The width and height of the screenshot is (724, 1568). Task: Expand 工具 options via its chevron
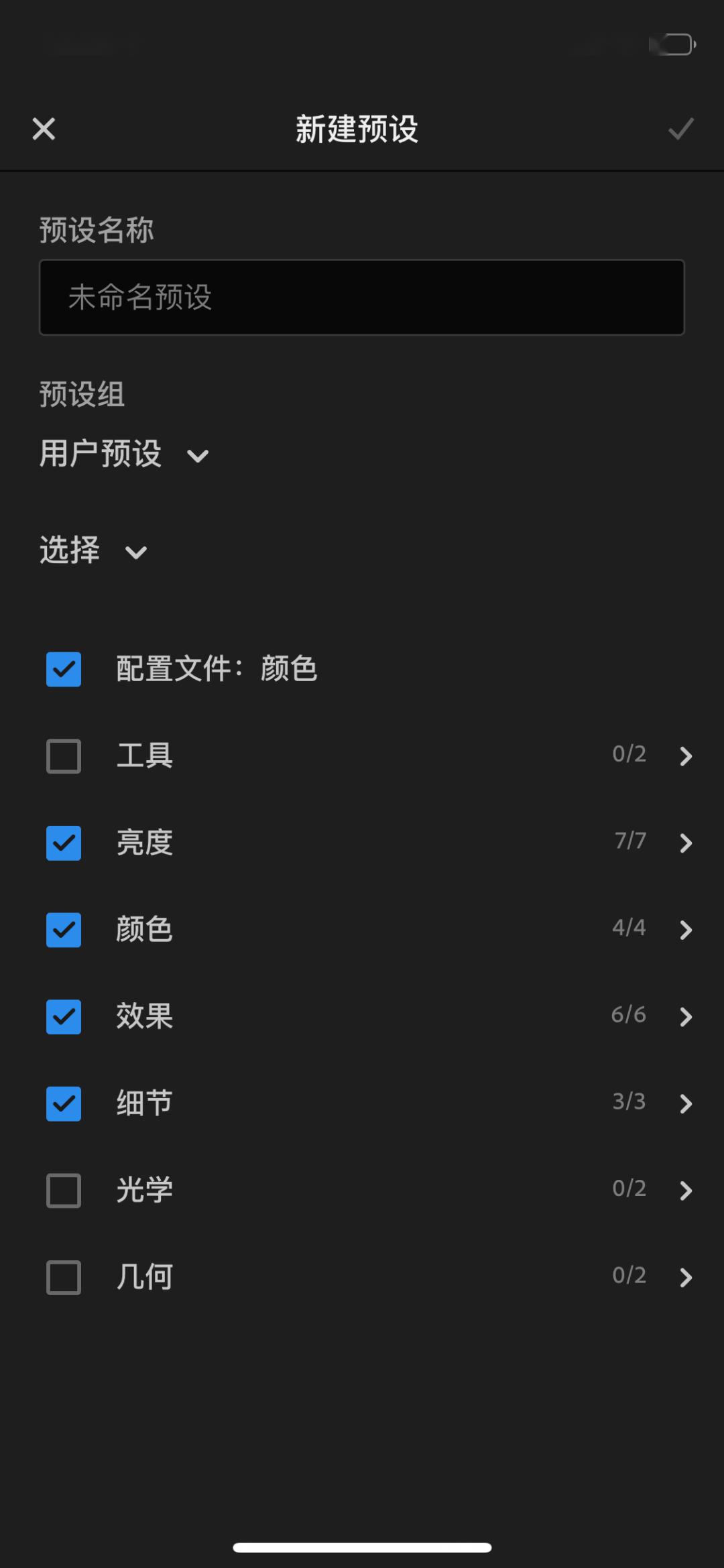point(686,756)
